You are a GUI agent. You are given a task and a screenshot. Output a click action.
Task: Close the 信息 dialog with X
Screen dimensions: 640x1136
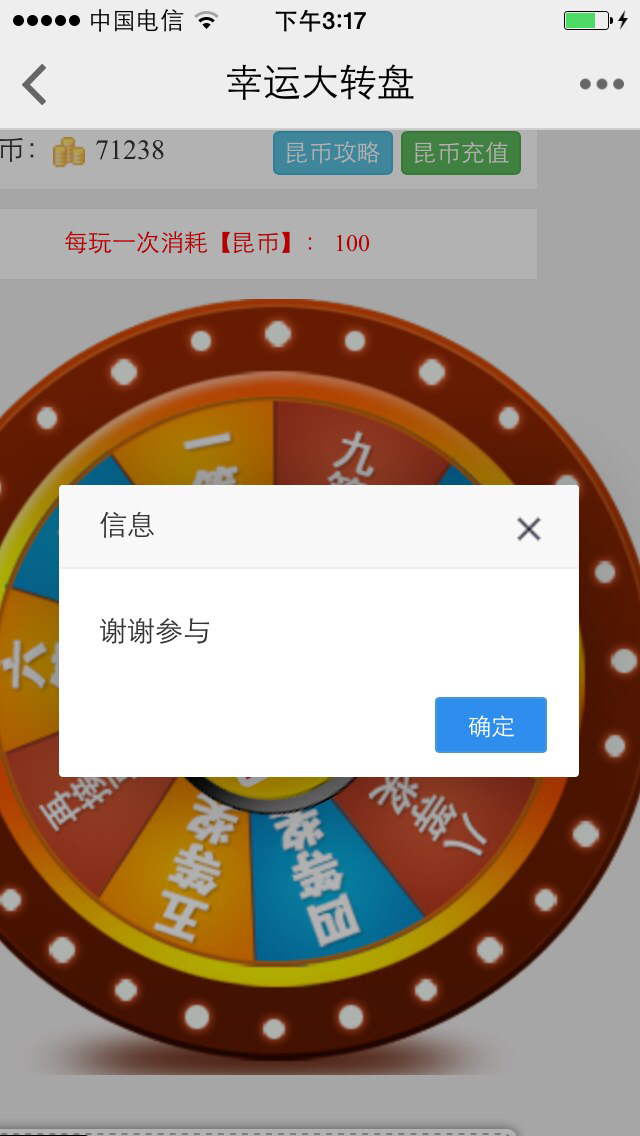(529, 530)
